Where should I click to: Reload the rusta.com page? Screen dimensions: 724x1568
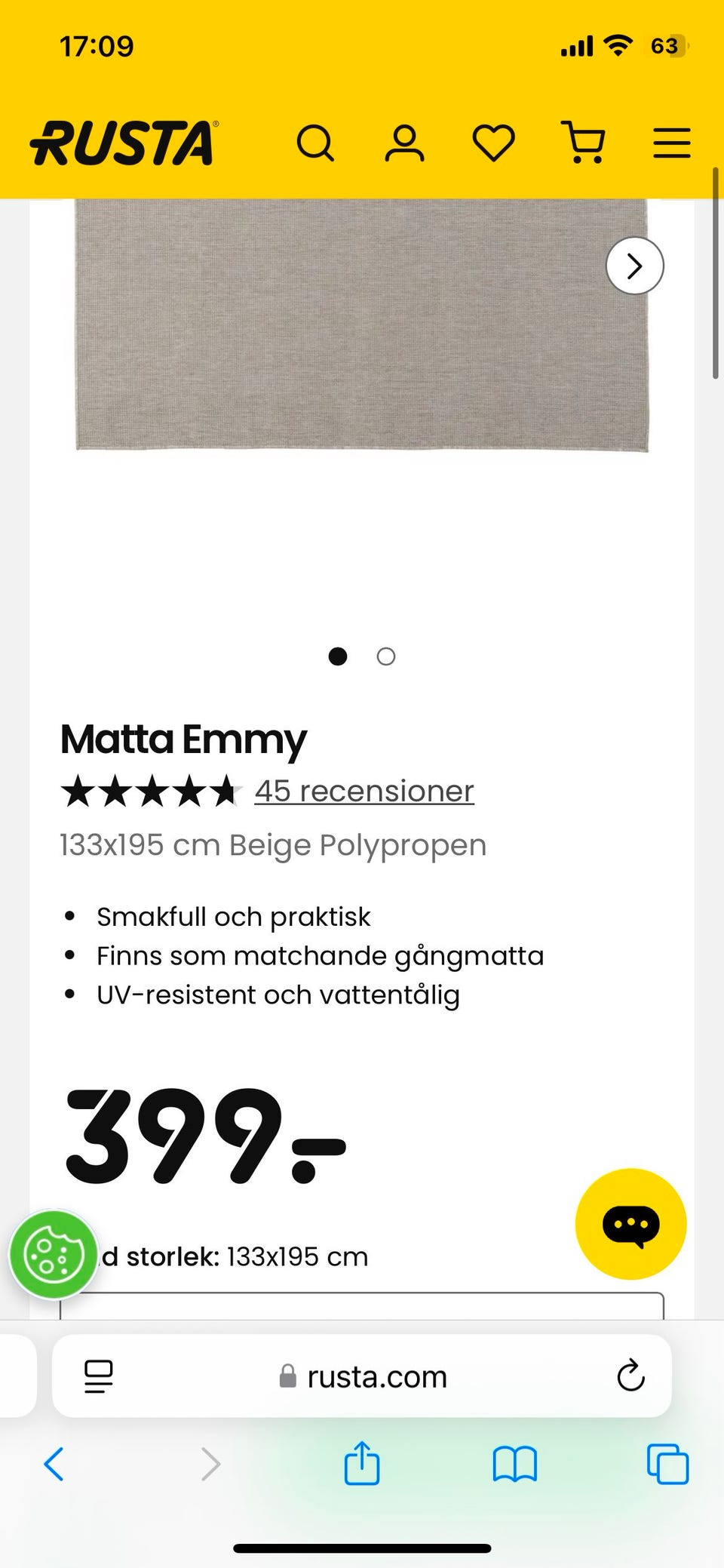pos(631,1376)
